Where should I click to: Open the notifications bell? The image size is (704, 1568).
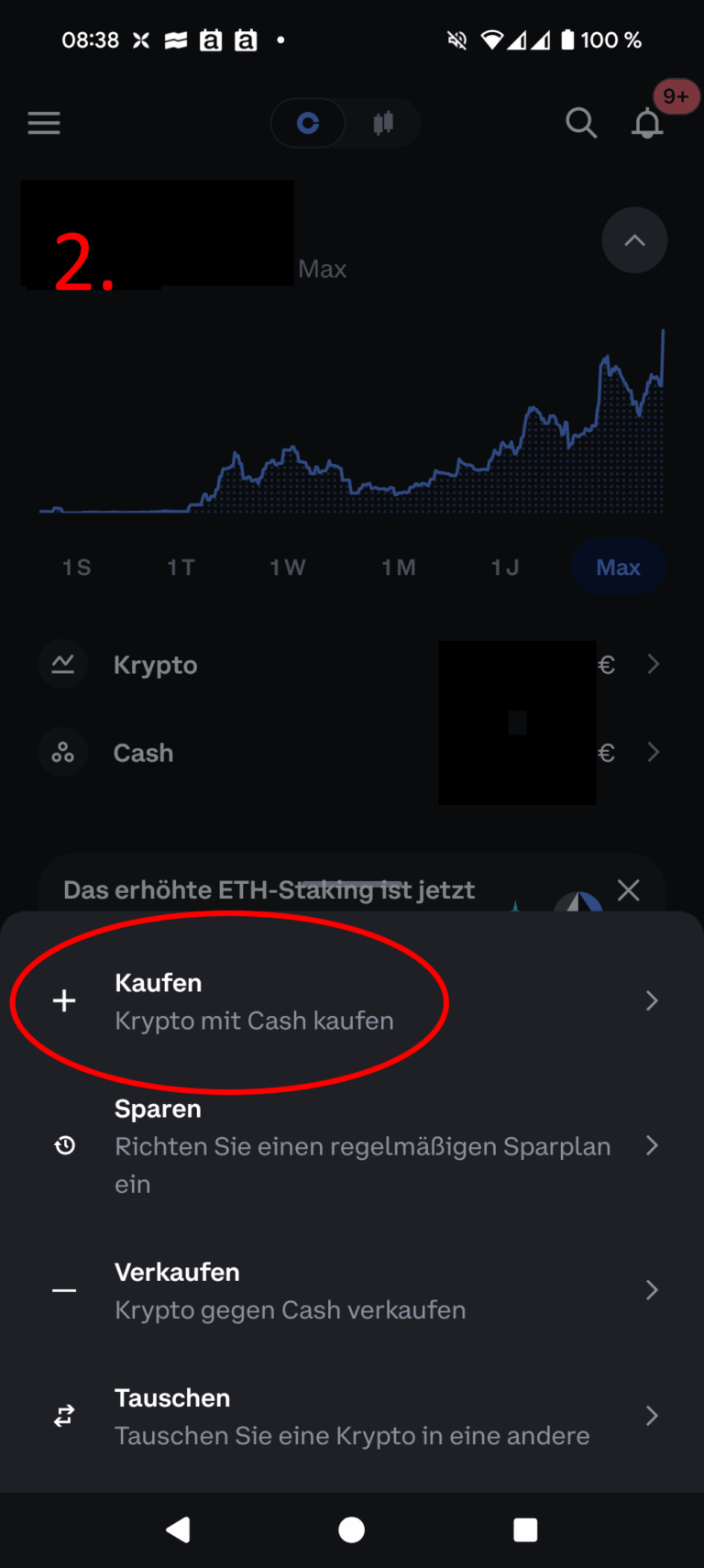tap(647, 123)
